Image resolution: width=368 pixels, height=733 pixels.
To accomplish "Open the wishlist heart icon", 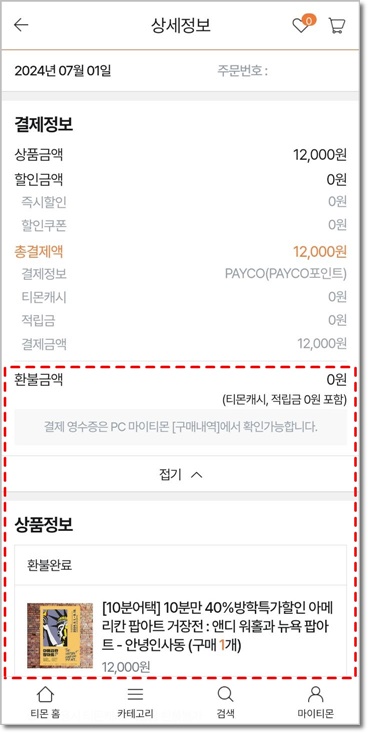I will pos(303,24).
